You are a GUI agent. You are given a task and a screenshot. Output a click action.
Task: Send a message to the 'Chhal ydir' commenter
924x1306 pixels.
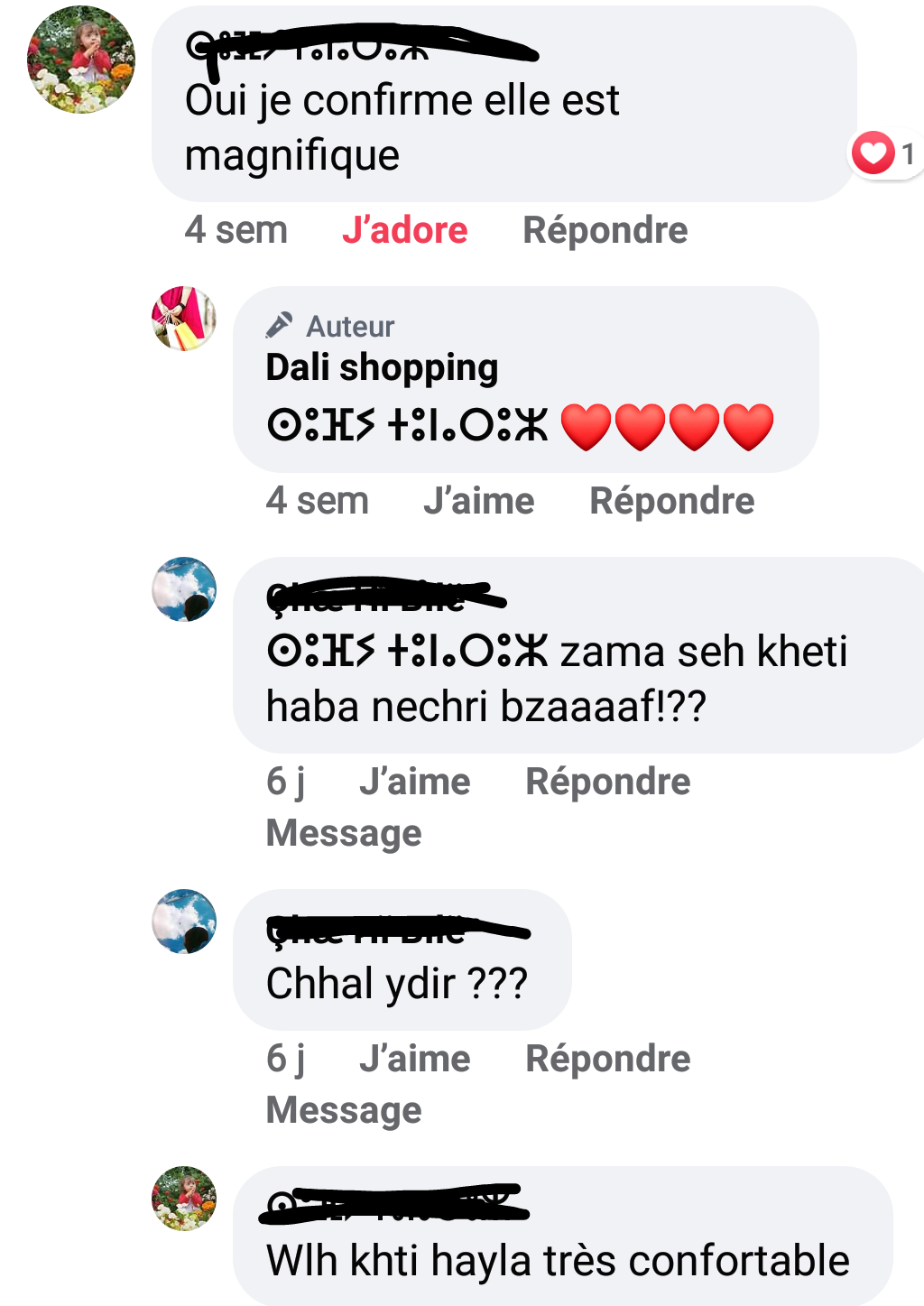click(344, 1110)
